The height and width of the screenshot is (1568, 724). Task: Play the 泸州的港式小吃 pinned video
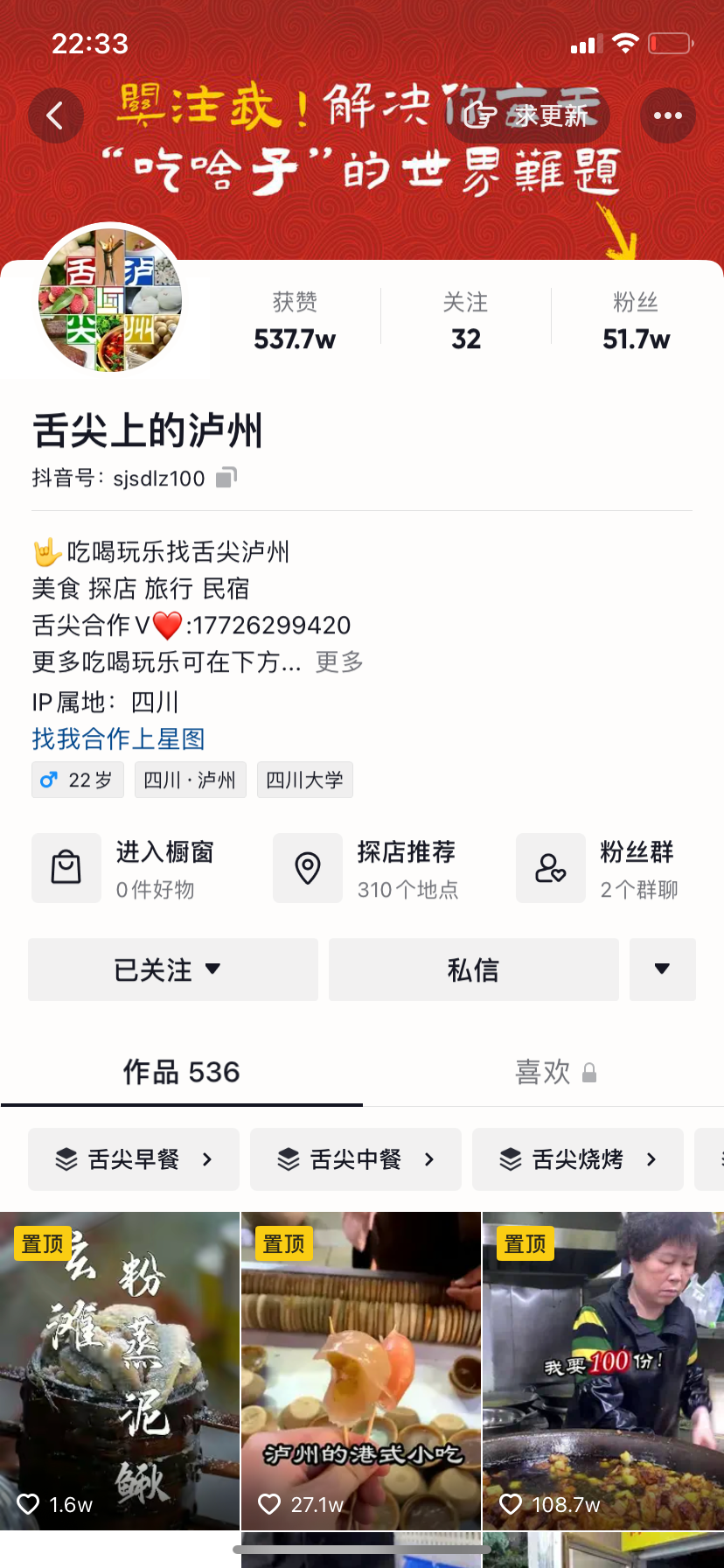361,1369
